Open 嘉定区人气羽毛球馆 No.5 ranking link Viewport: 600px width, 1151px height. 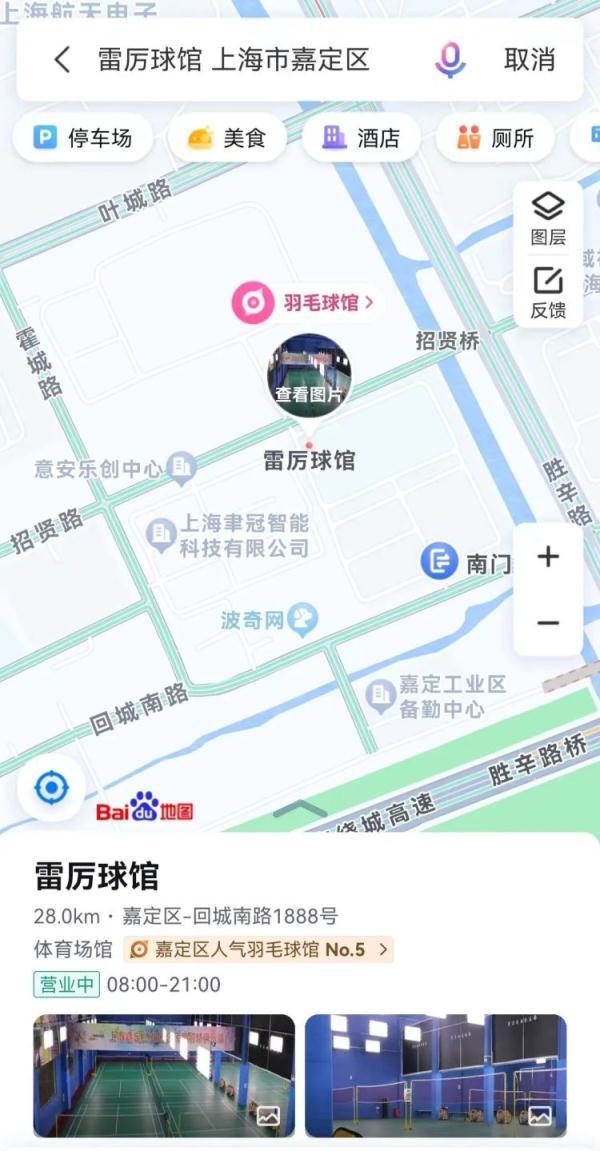click(x=259, y=949)
